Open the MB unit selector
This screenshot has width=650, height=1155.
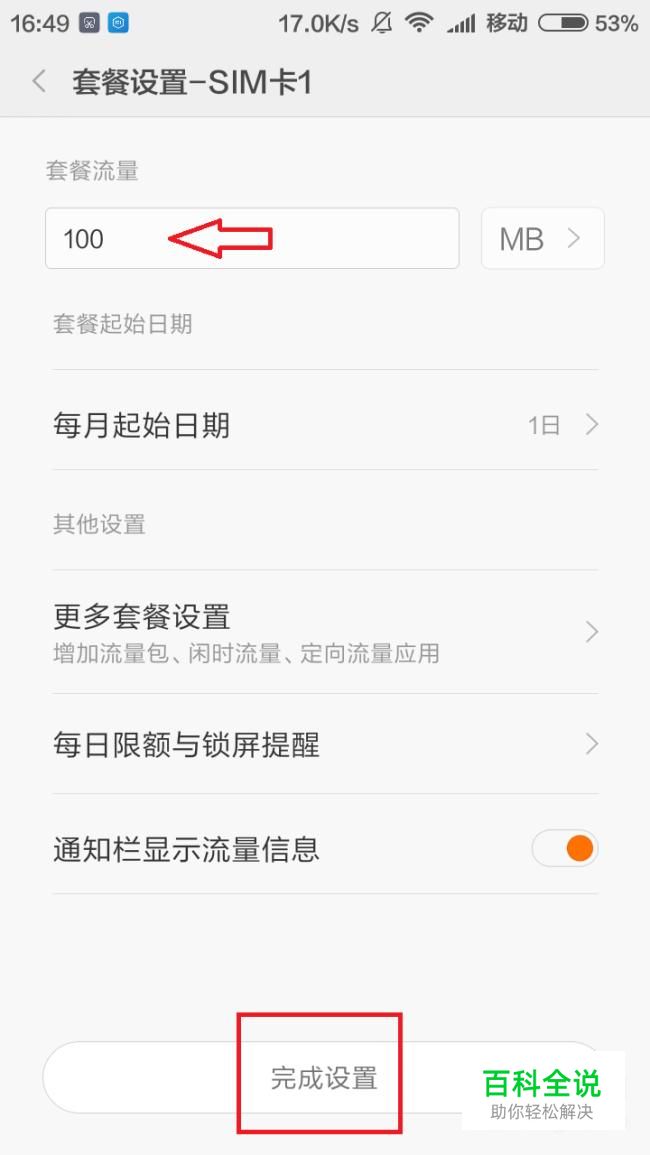(x=542, y=238)
